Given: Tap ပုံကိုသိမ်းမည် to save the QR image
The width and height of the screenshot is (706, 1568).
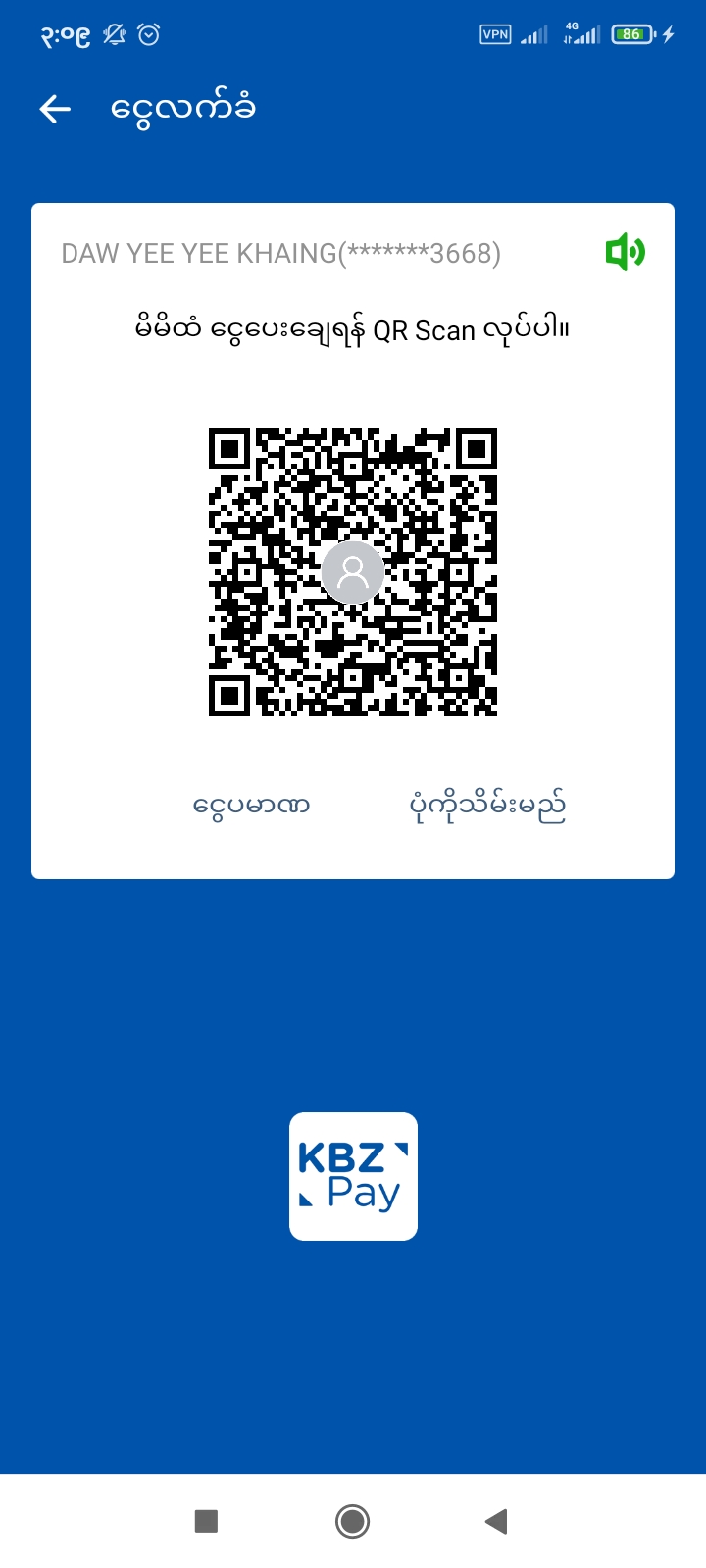Looking at the screenshot, I should pyautogui.click(x=487, y=806).
